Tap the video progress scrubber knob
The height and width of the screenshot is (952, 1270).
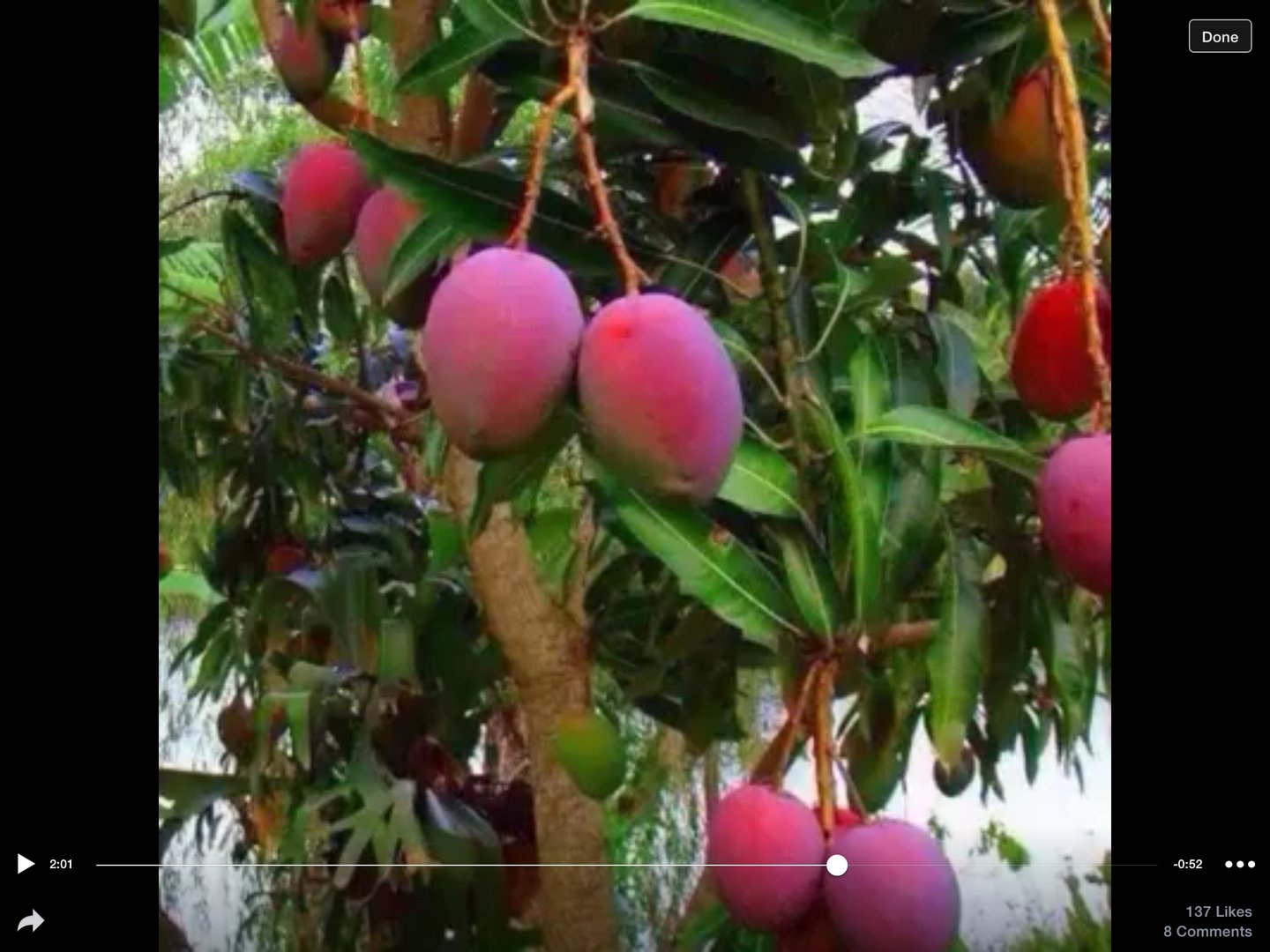point(837,865)
